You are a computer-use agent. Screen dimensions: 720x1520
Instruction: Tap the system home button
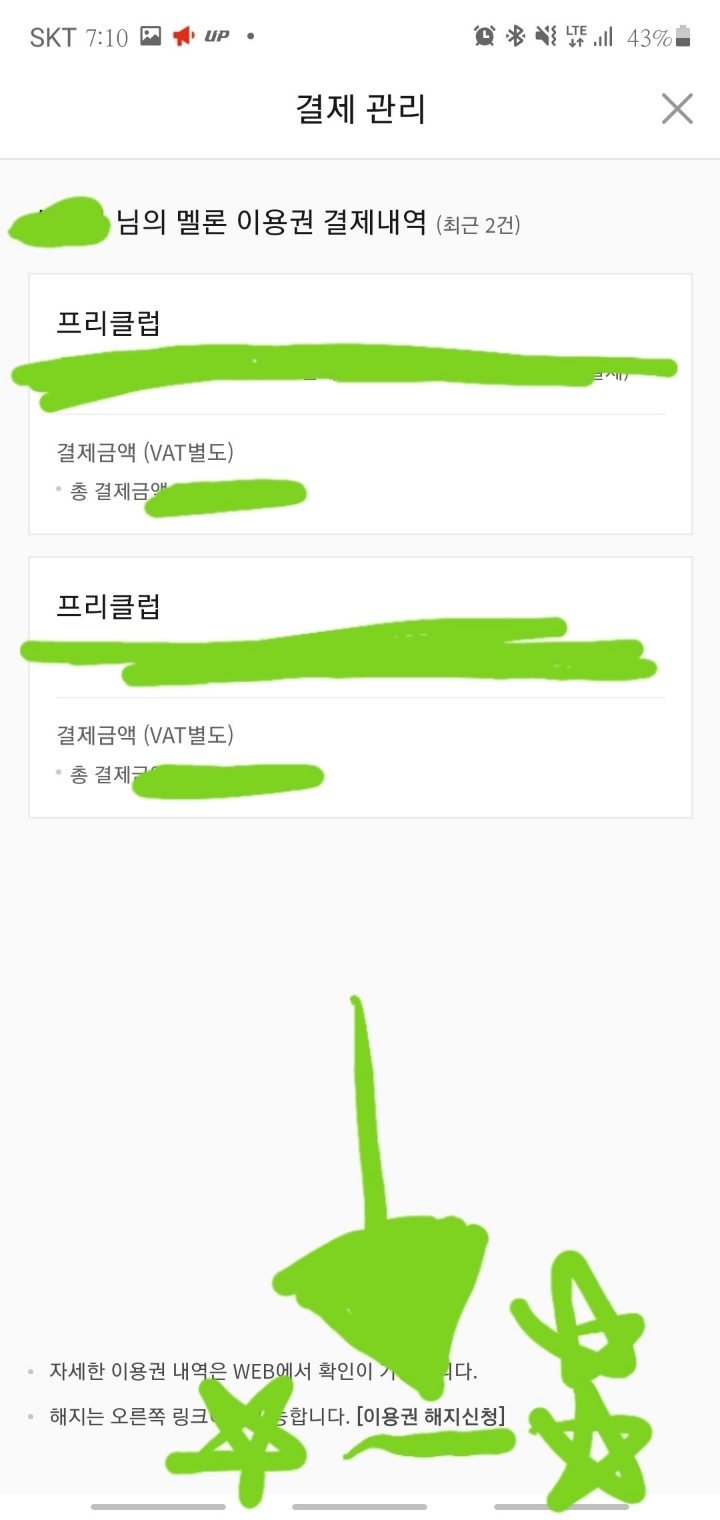click(x=359, y=1506)
